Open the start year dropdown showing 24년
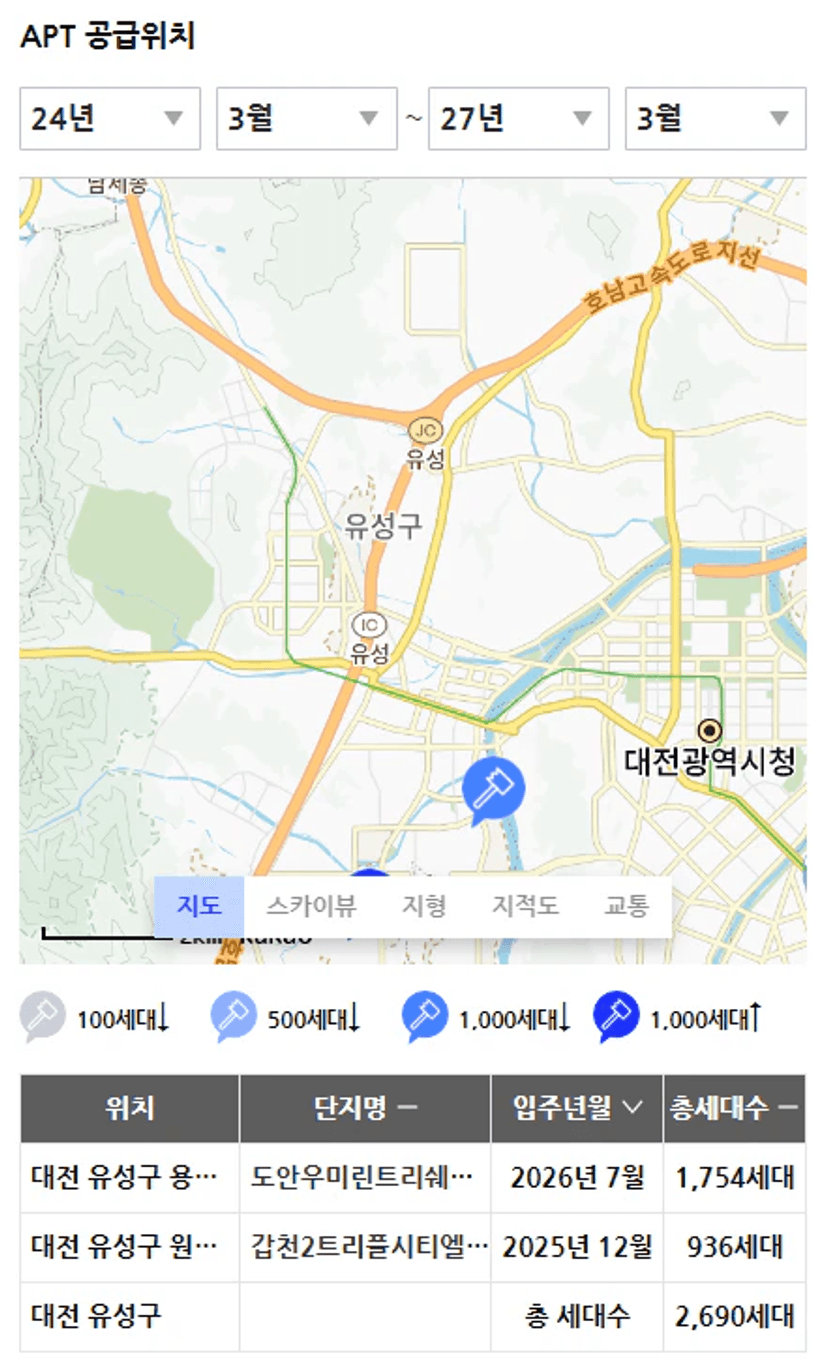The width and height of the screenshot is (827, 1360). [x=110, y=119]
